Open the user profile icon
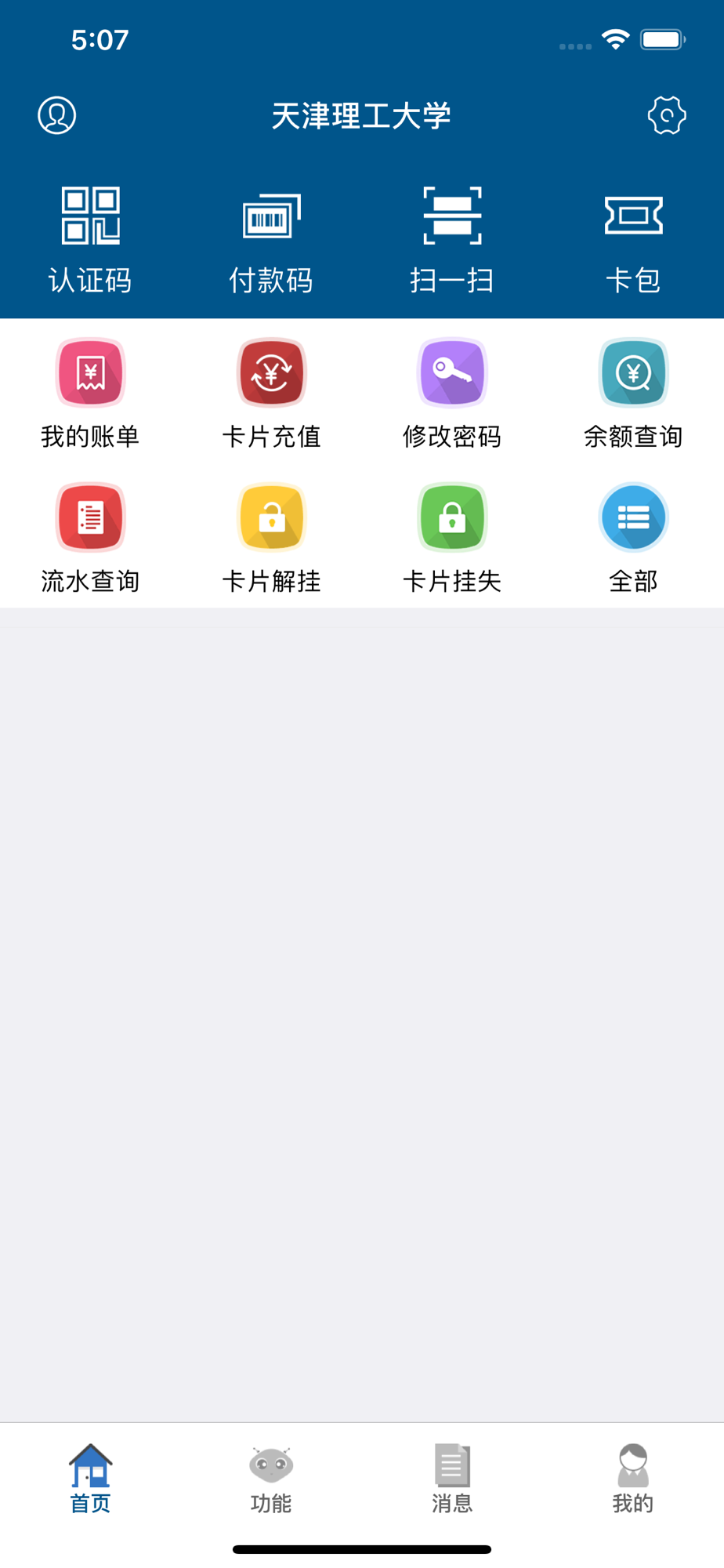This screenshot has height=1568, width=724. coord(57,115)
